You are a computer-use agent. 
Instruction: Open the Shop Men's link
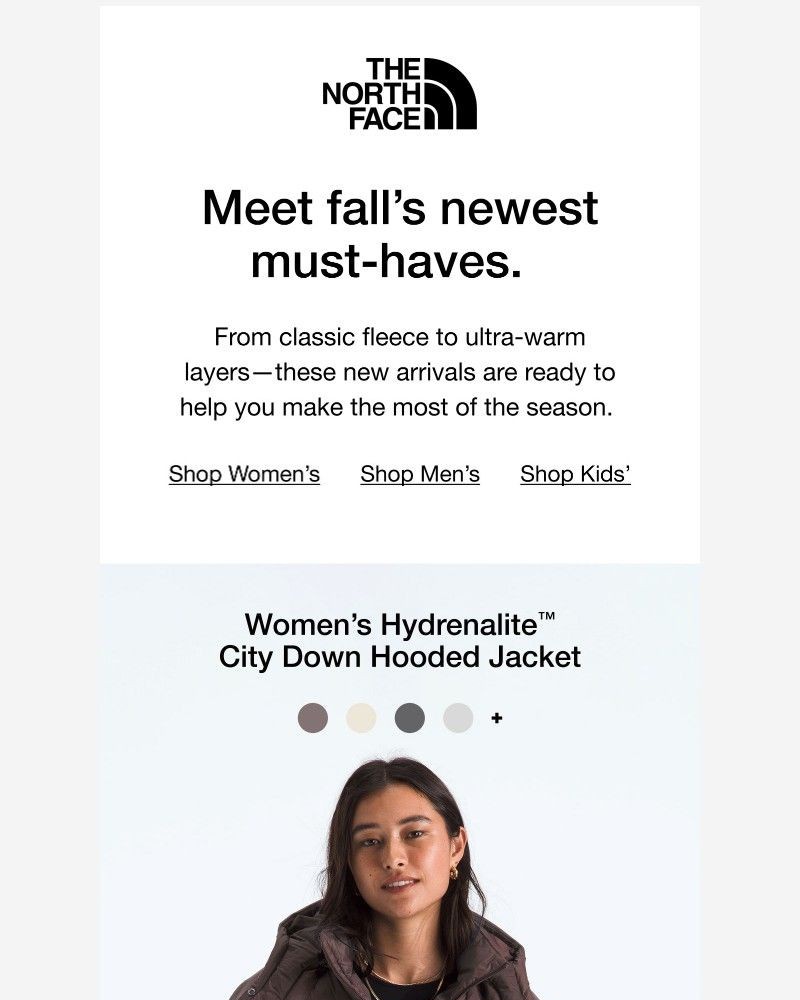coord(421,474)
